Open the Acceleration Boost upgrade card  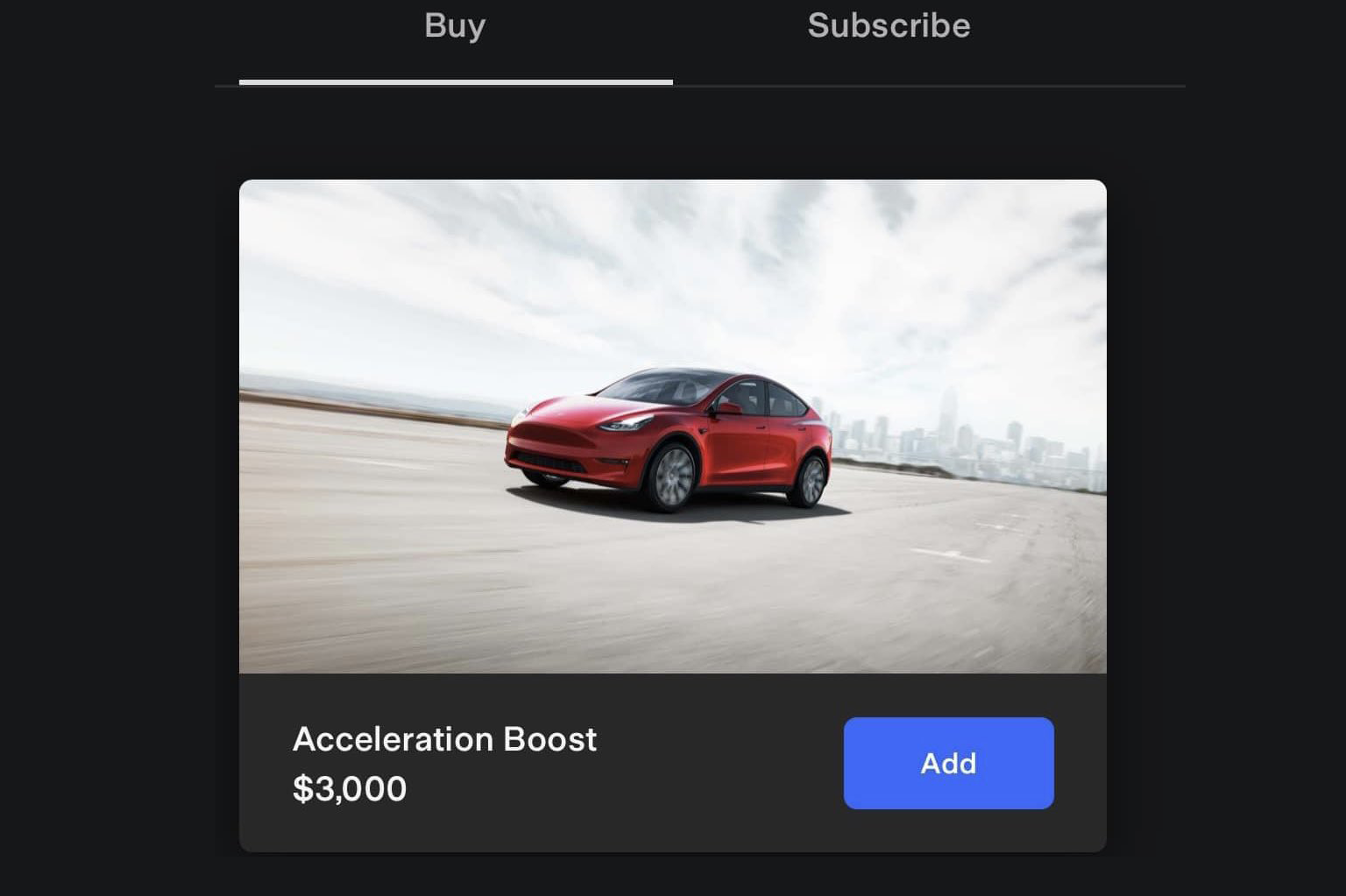[x=672, y=427]
